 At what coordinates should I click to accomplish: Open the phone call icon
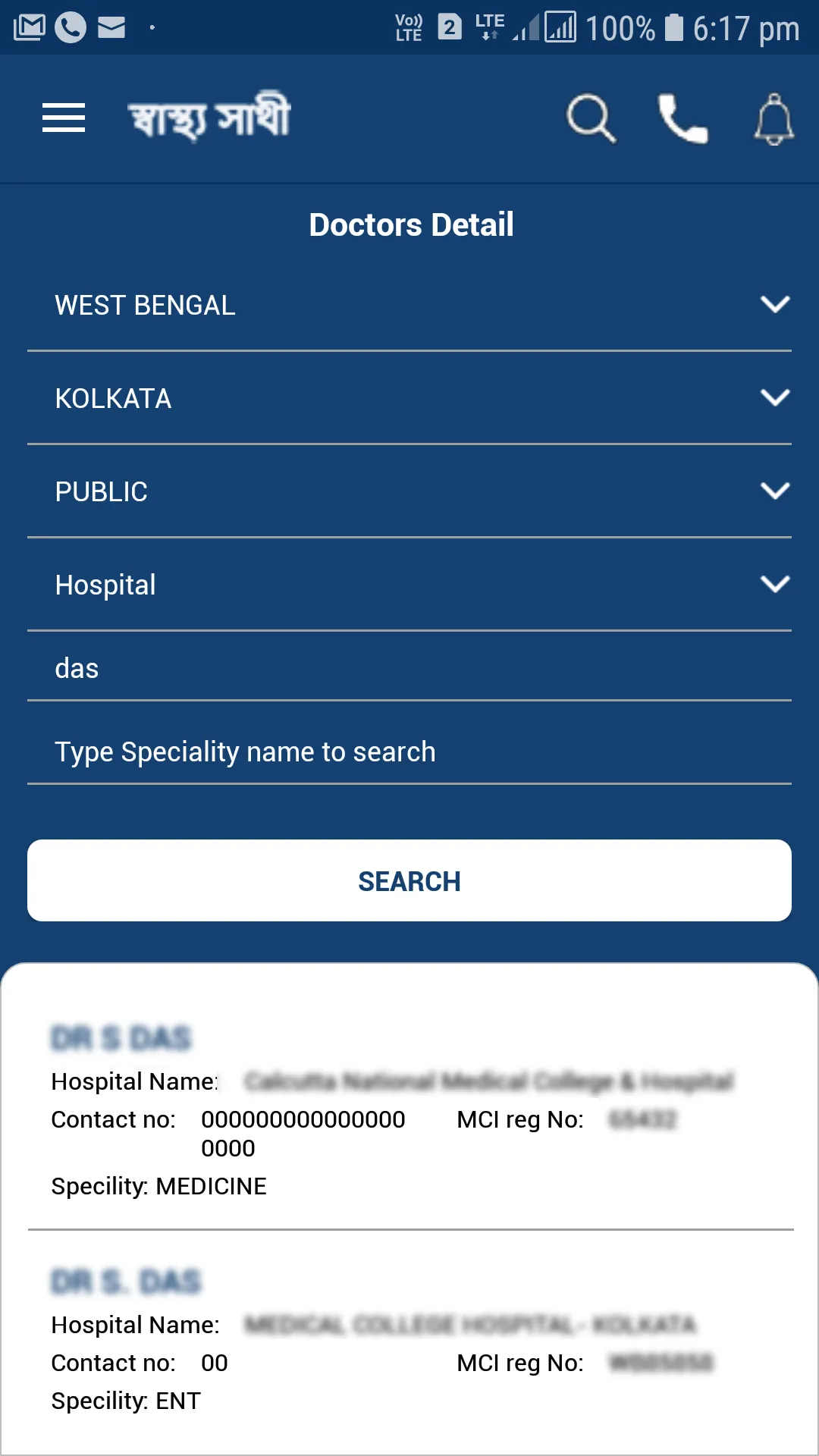pyautogui.click(x=682, y=118)
